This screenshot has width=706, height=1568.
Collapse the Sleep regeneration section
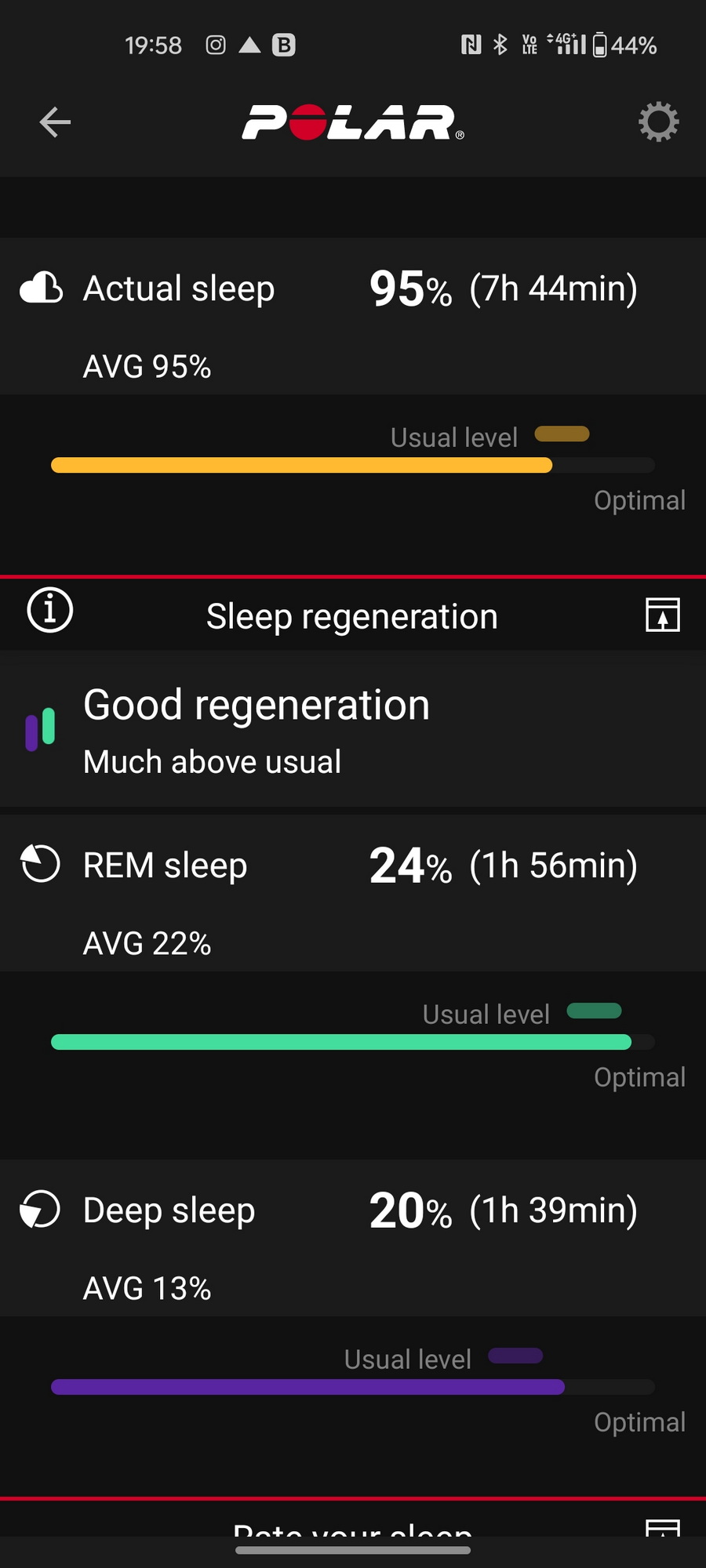click(662, 615)
